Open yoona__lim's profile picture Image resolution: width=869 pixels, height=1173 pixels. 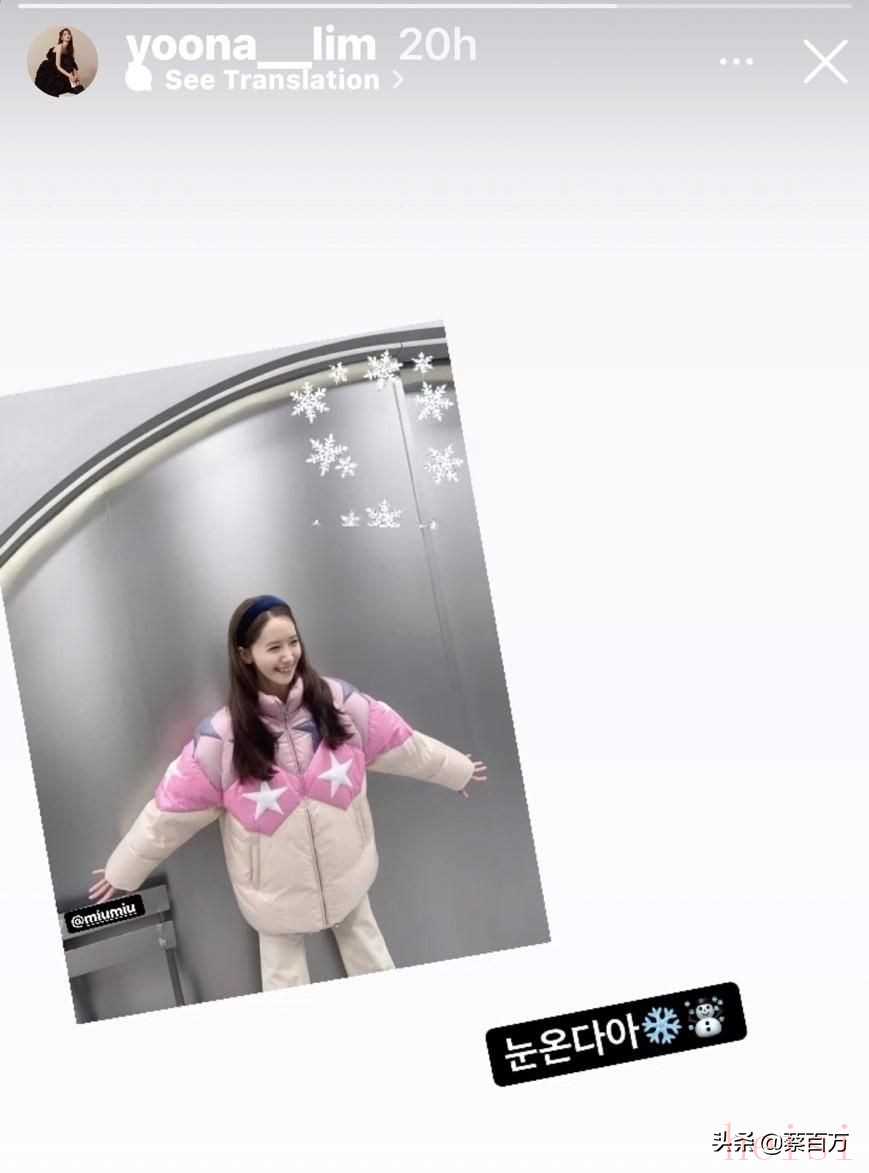click(x=62, y=62)
